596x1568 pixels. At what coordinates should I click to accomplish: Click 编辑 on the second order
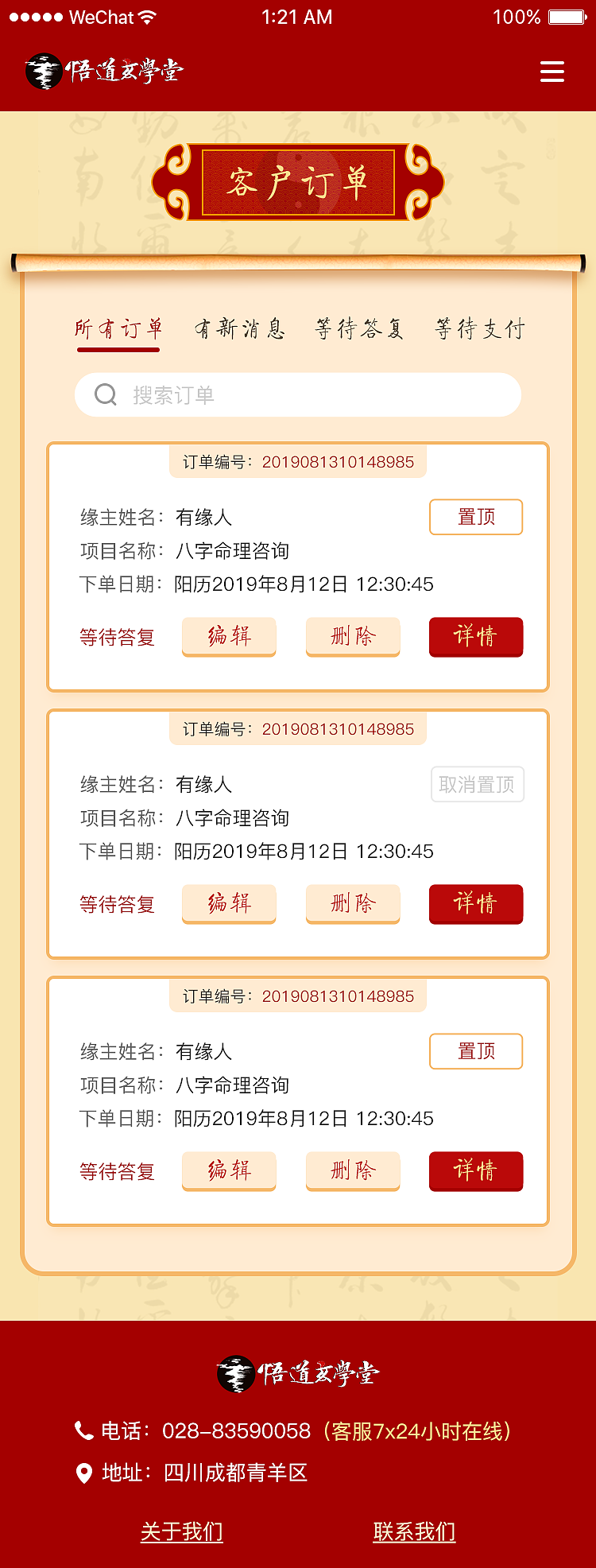click(229, 904)
